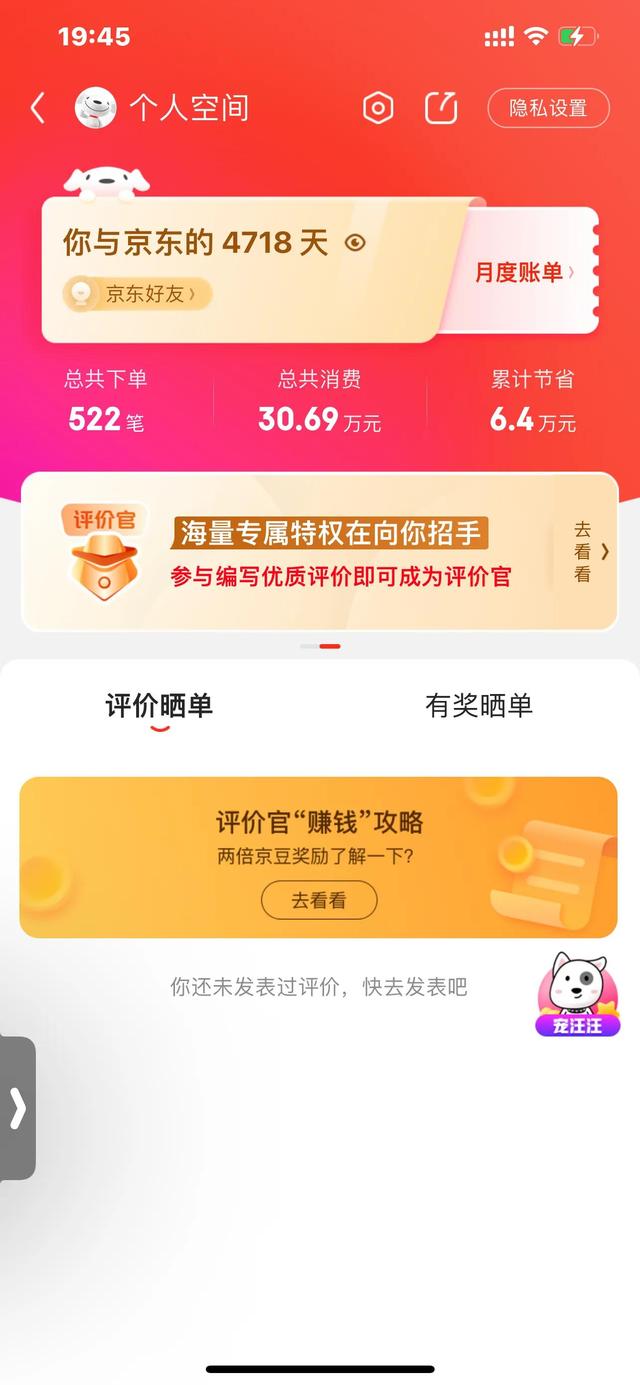The height and width of the screenshot is (1385, 640).
Task: Go back using the top-left arrow
Action: pyautogui.click(x=38, y=108)
